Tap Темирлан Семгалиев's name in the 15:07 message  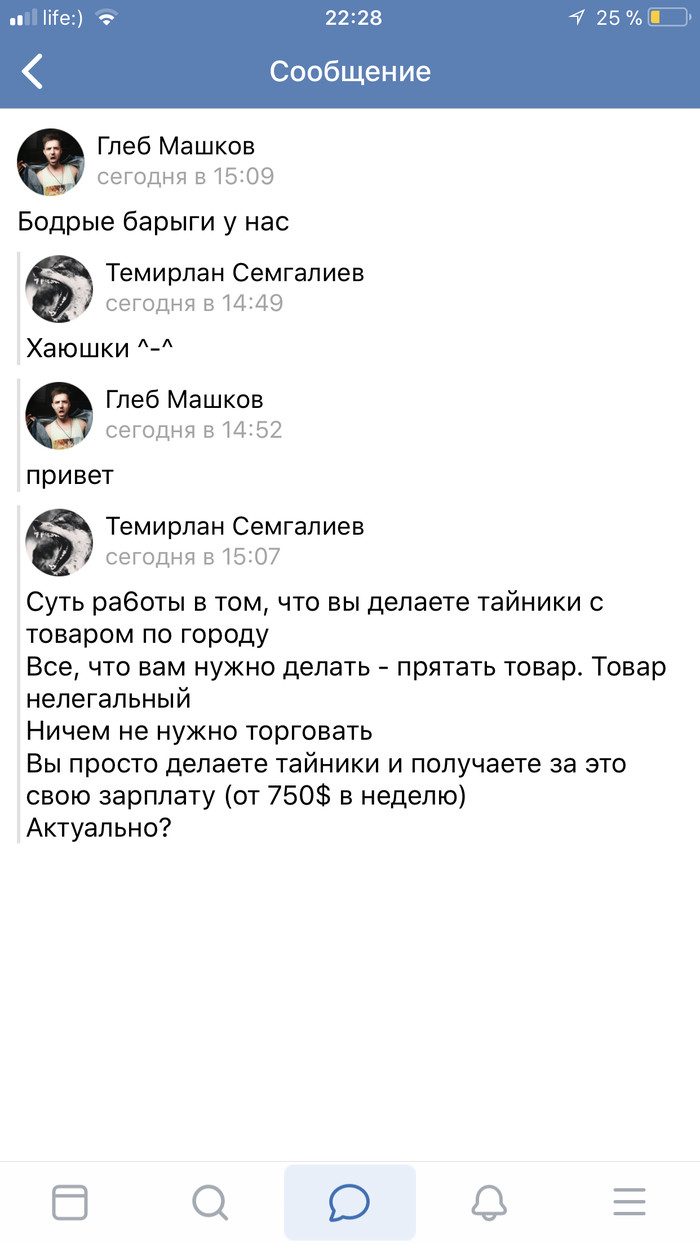point(235,526)
